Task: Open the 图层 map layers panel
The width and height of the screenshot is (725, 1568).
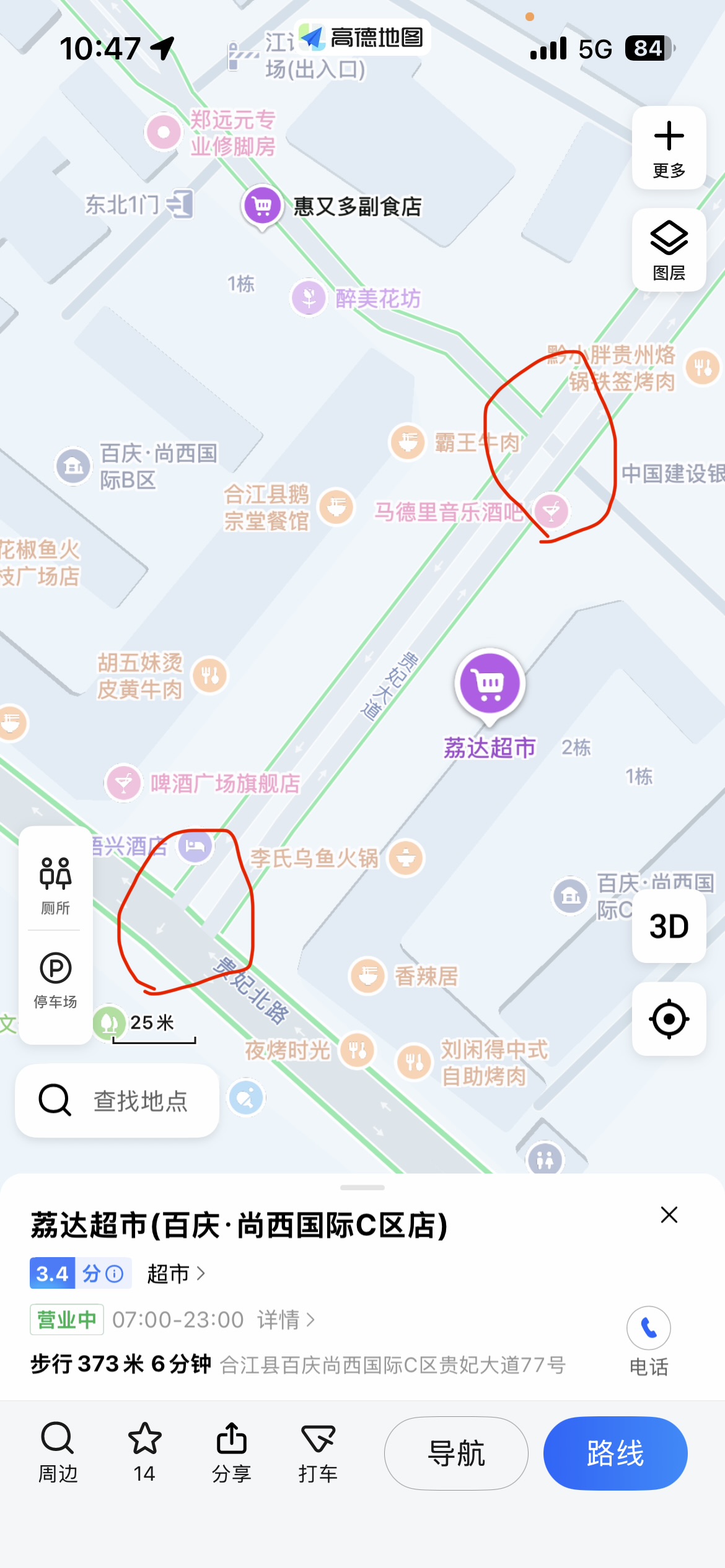Action: click(x=669, y=250)
